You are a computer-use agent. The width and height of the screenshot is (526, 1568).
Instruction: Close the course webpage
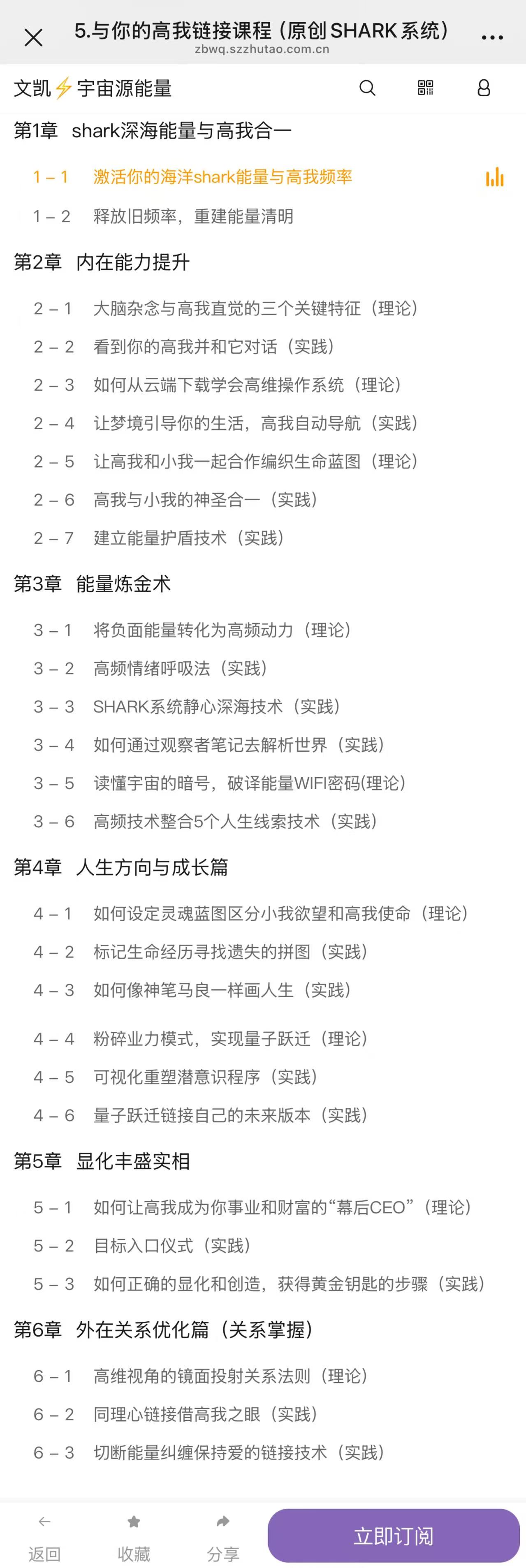[33, 38]
